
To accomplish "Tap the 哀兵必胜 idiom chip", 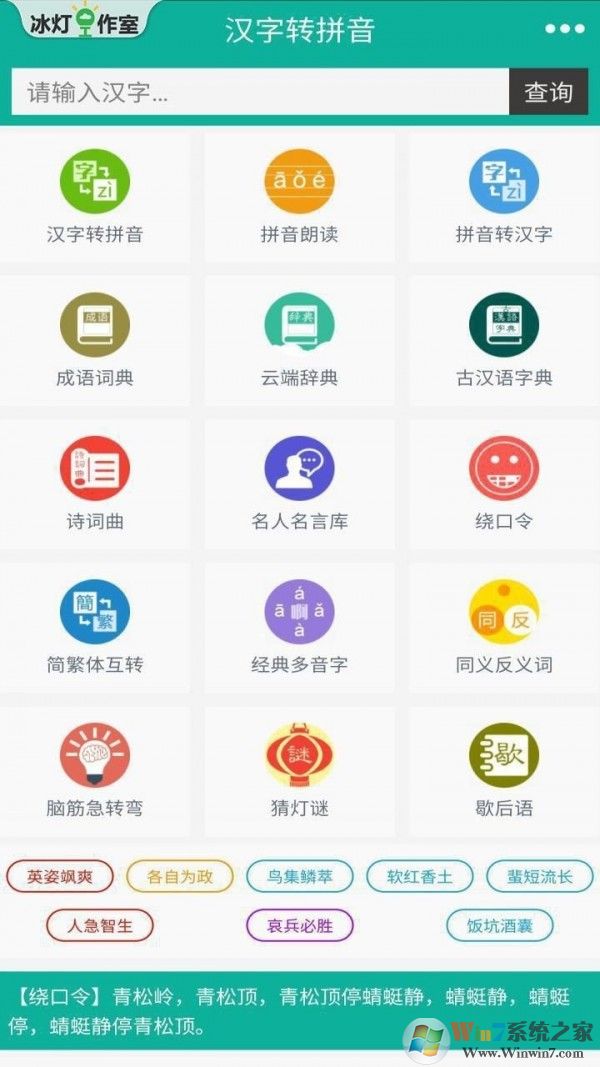I will click(300, 925).
